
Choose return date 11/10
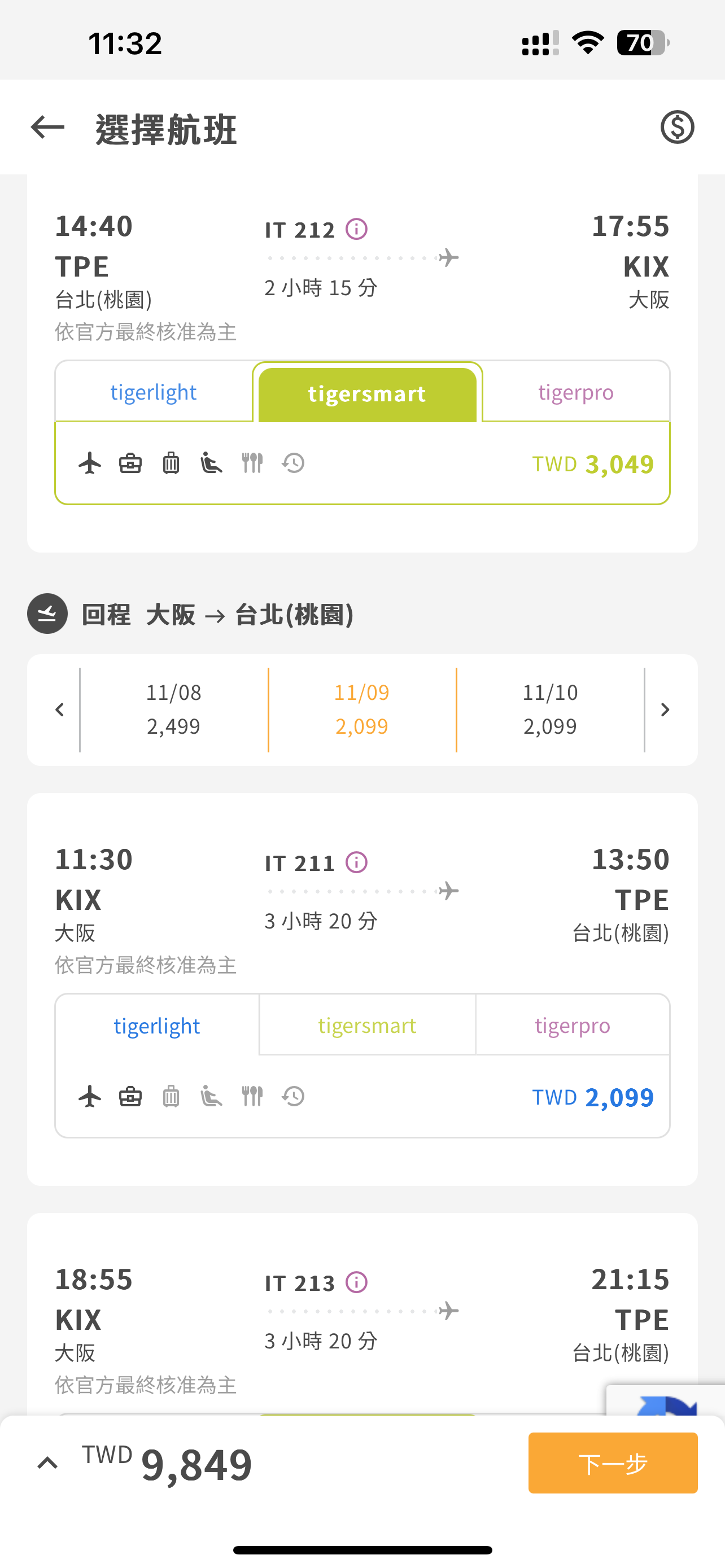pos(550,709)
